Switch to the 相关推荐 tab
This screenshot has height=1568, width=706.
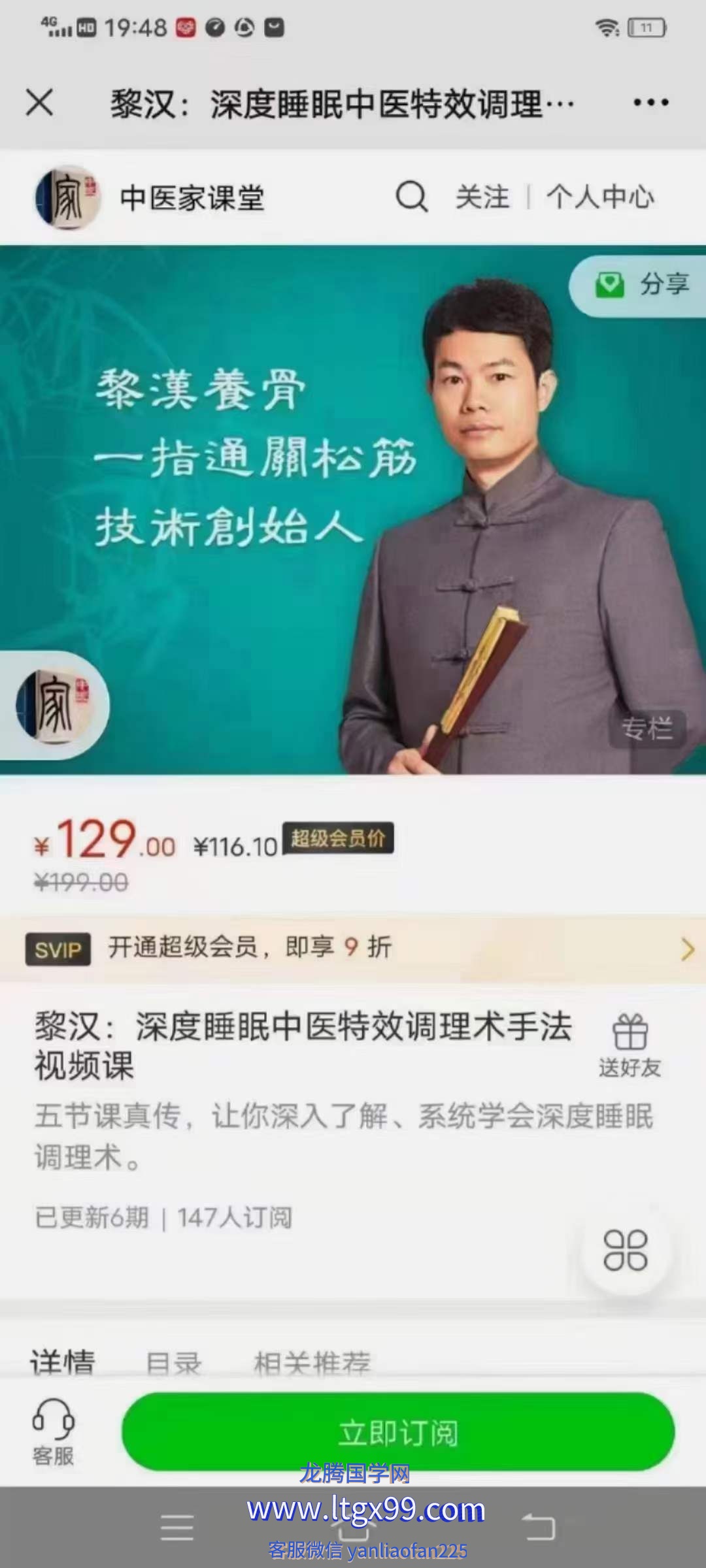[x=312, y=1364]
